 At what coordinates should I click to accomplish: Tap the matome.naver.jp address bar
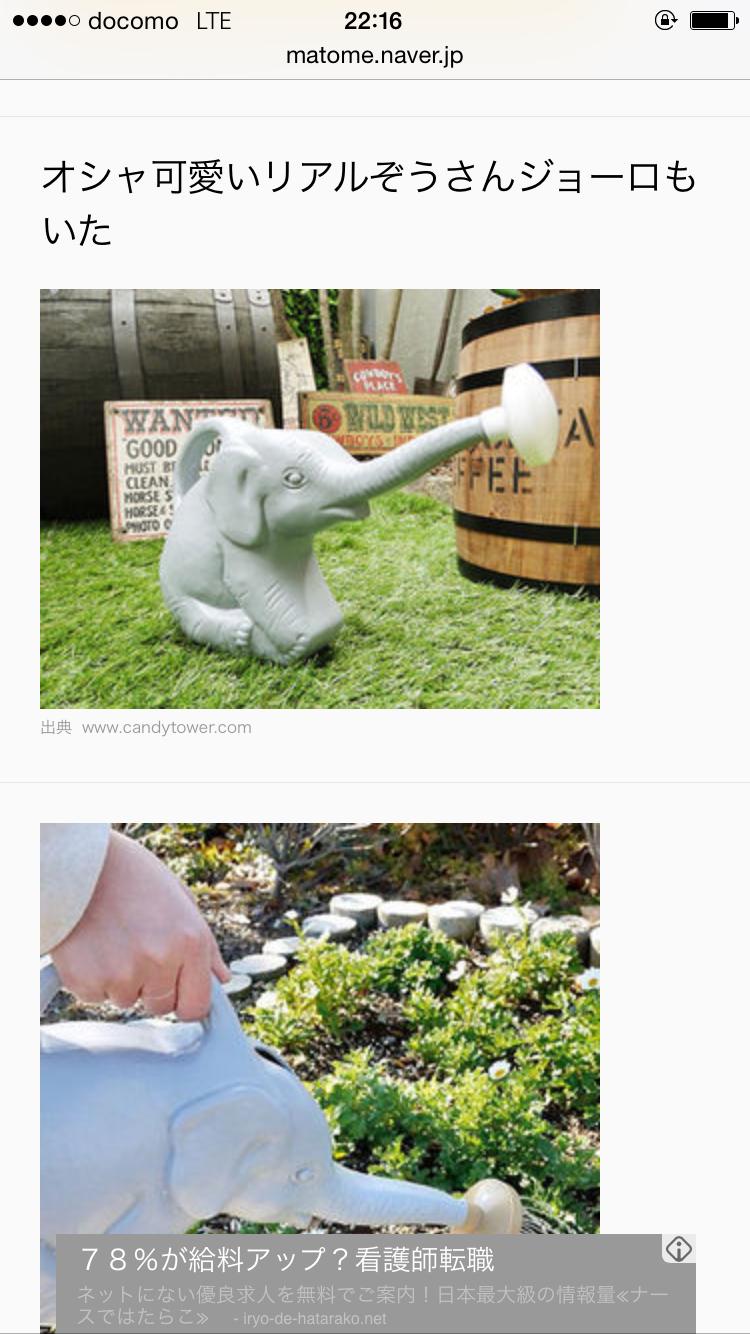[x=374, y=56]
